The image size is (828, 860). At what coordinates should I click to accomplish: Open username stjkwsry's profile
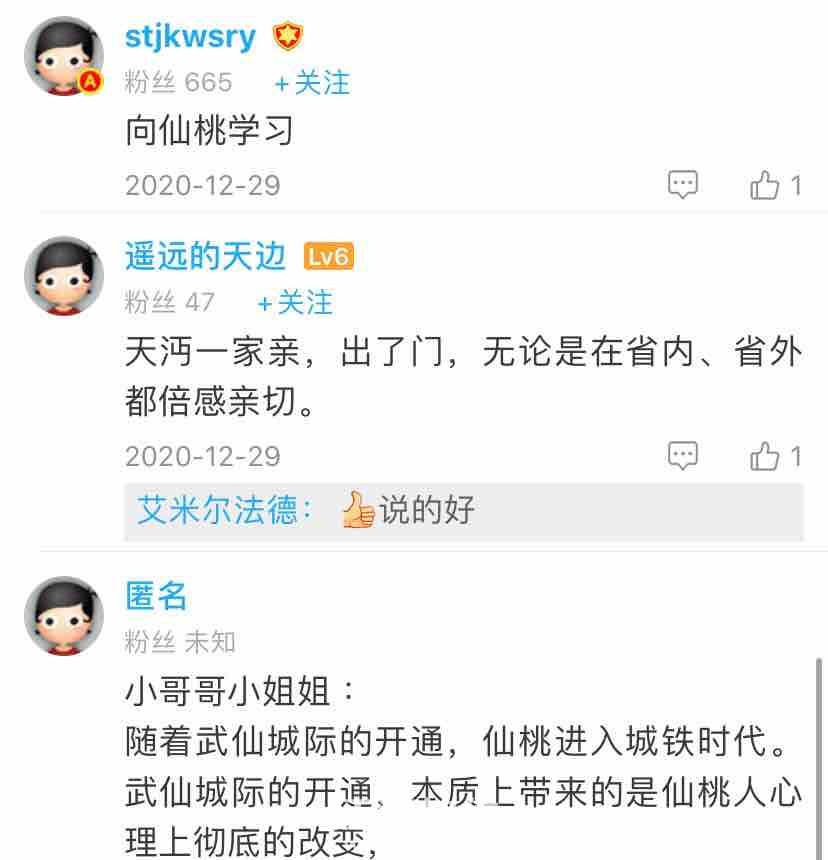pyautogui.click(x=190, y=37)
